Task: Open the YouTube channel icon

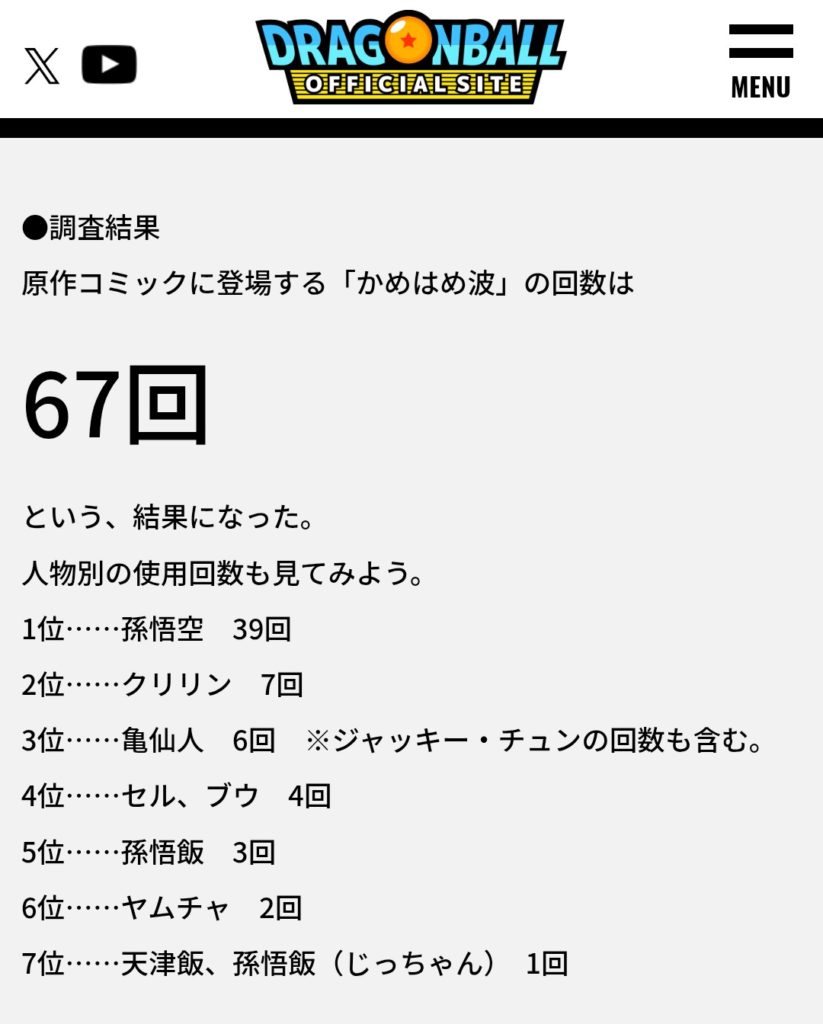Action: 109,66
